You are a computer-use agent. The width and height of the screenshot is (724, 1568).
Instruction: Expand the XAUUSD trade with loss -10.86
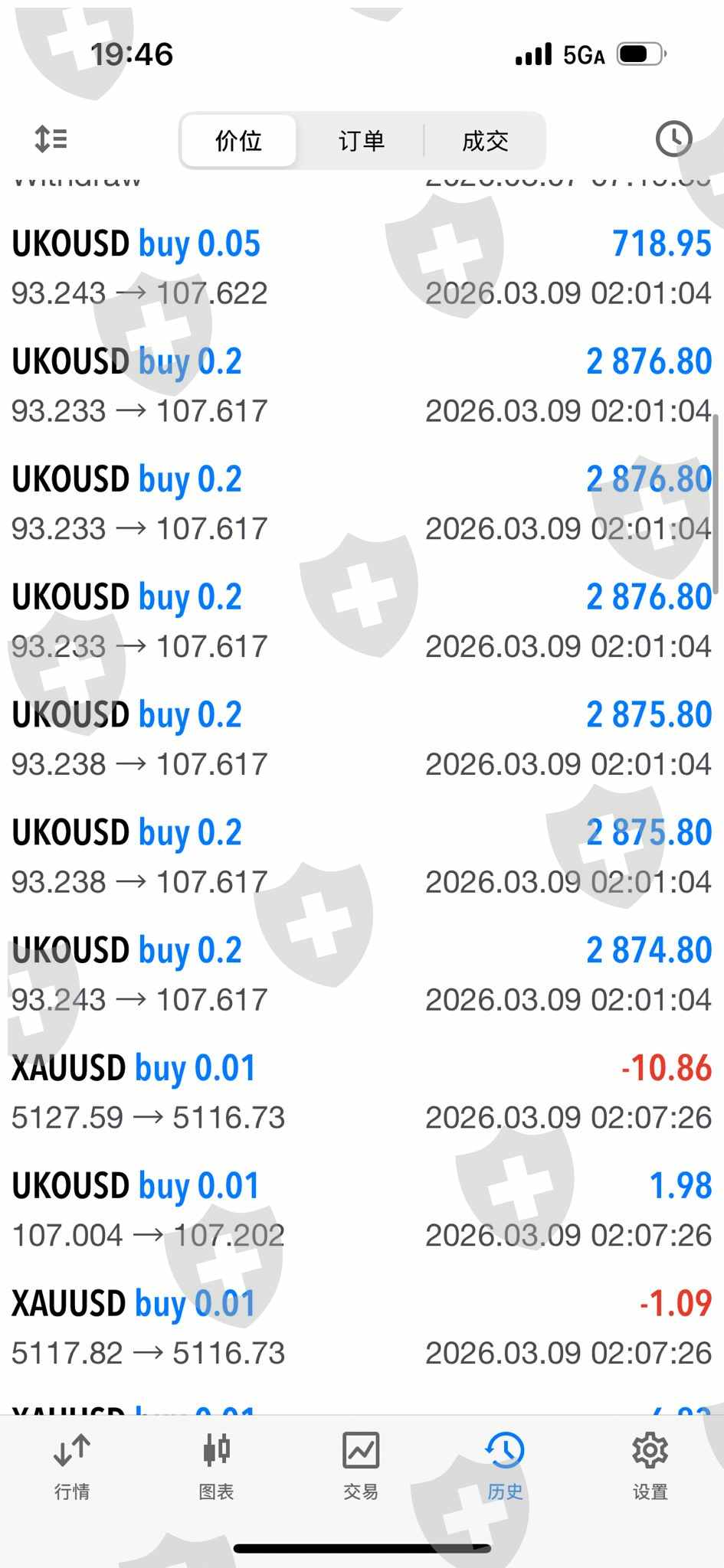(362, 1092)
